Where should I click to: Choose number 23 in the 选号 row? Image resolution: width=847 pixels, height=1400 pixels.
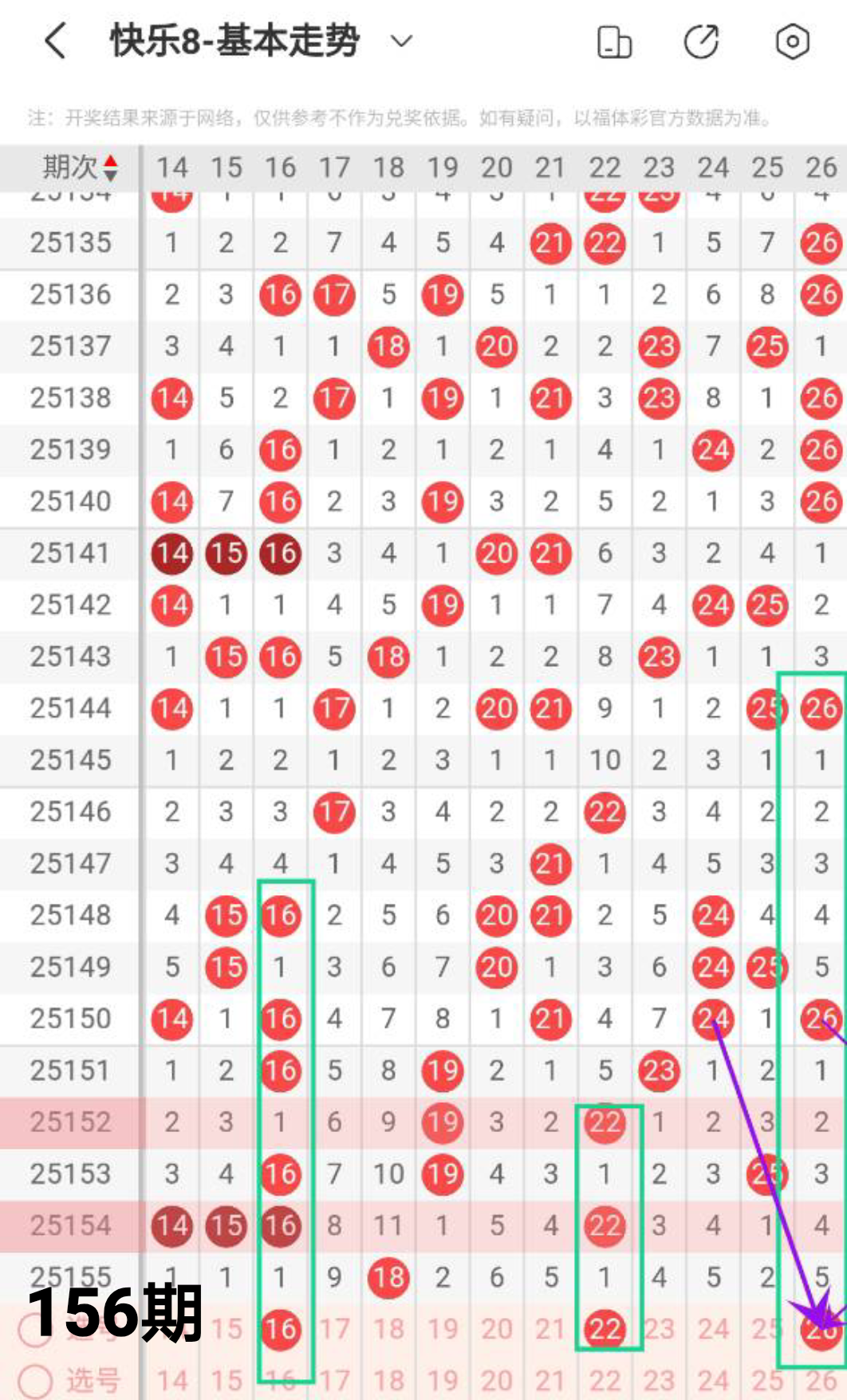point(659,1381)
